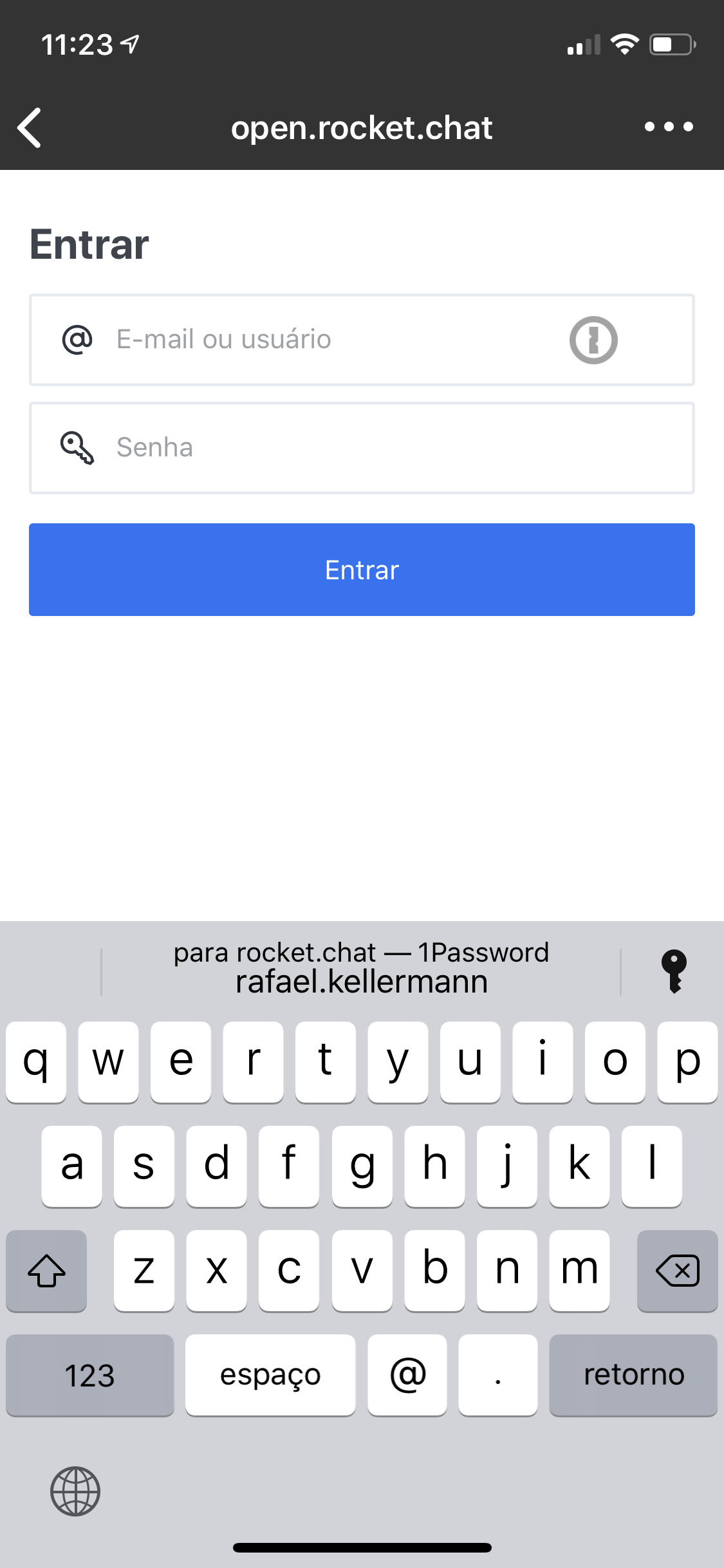Image resolution: width=724 pixels, height=1568 pixels.
Task: Tap the retorno key
Action: [633, 1375]
